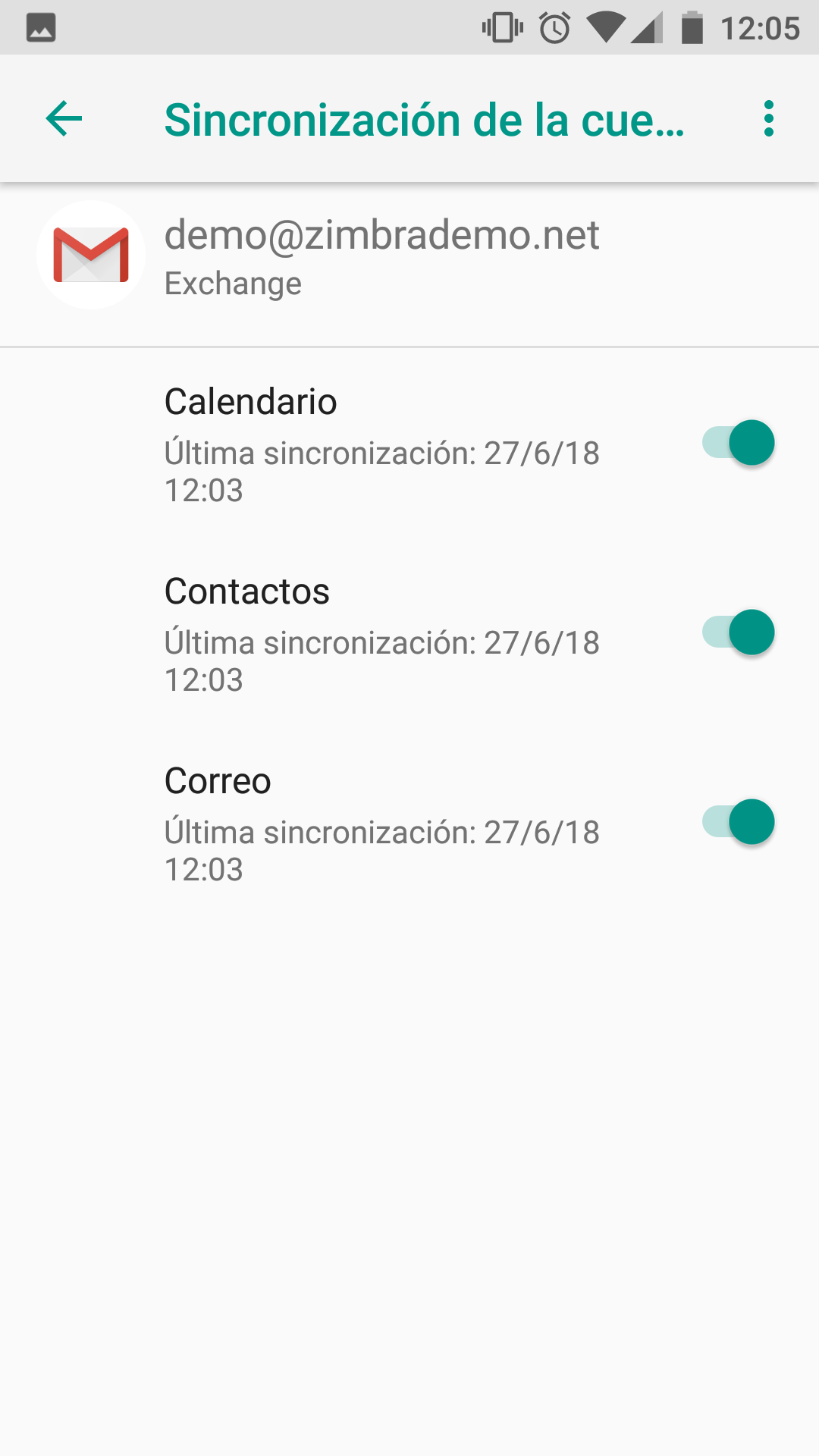
Task: Go back from account sync screen
Action: 64,119
